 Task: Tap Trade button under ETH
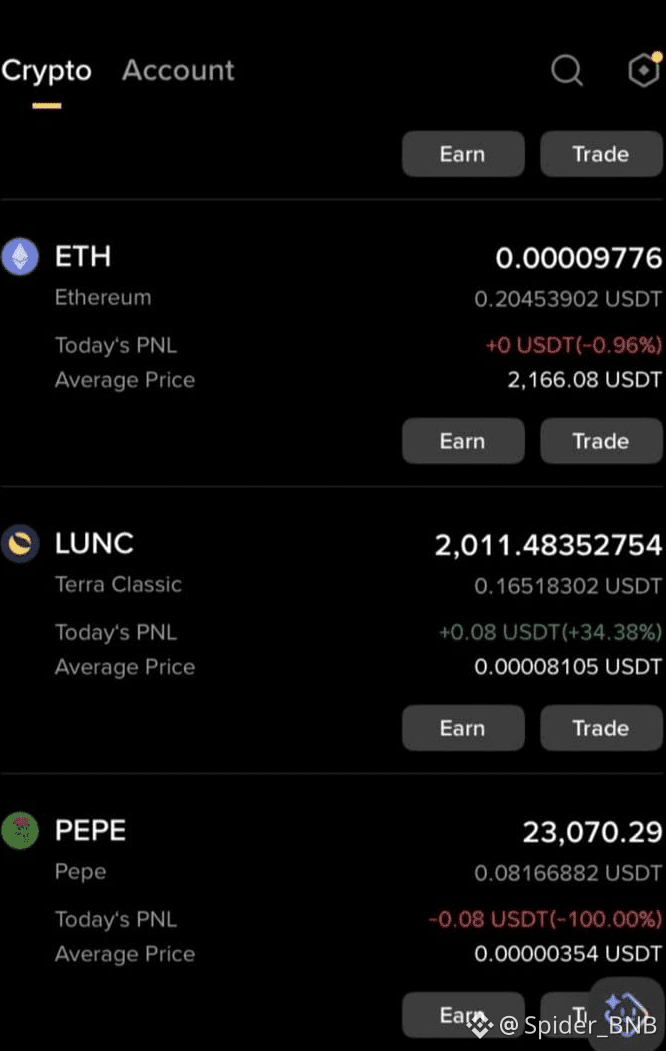click(x=601, y=441)
